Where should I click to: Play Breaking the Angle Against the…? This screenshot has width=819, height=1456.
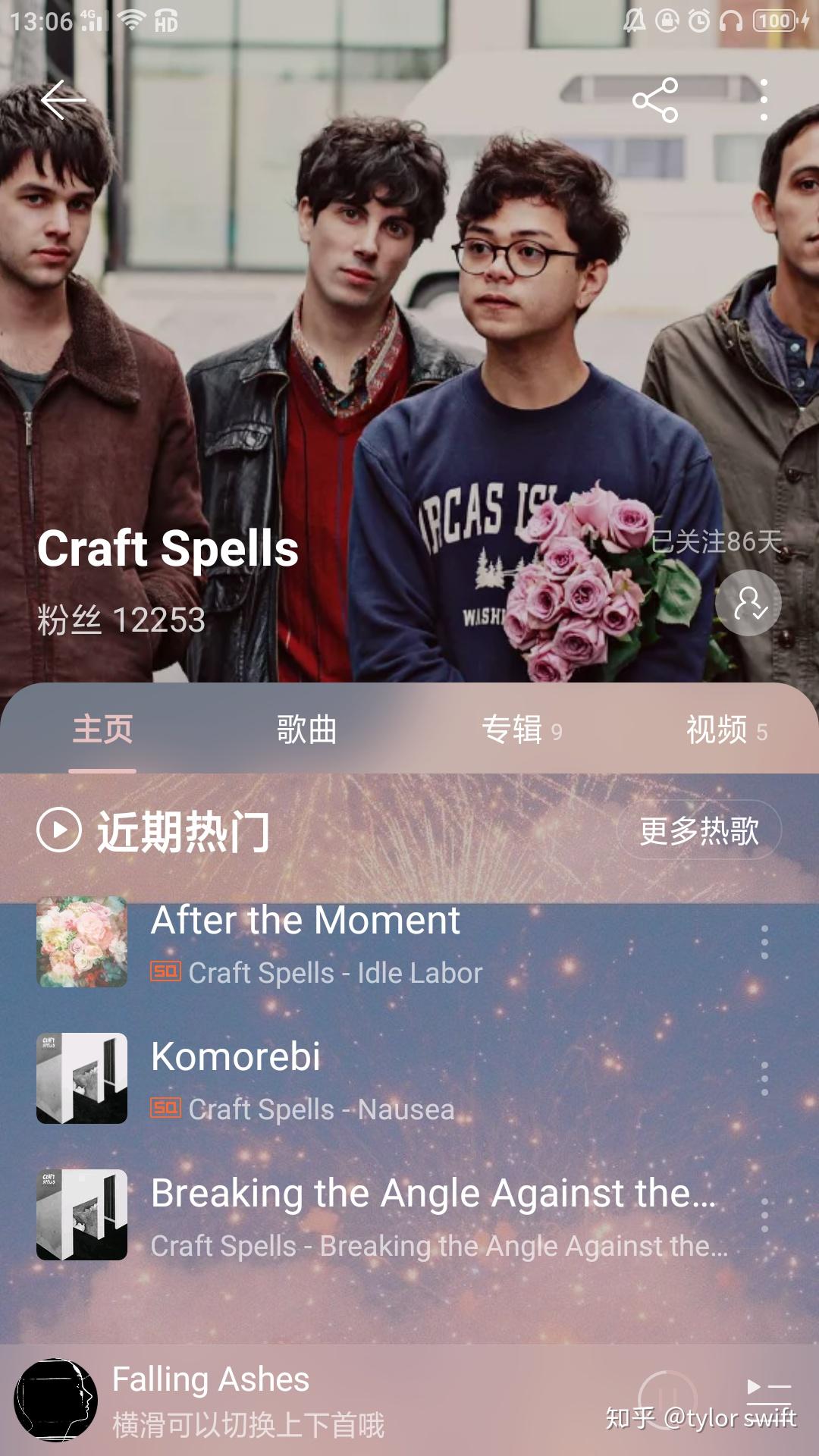coord(432,1215)
